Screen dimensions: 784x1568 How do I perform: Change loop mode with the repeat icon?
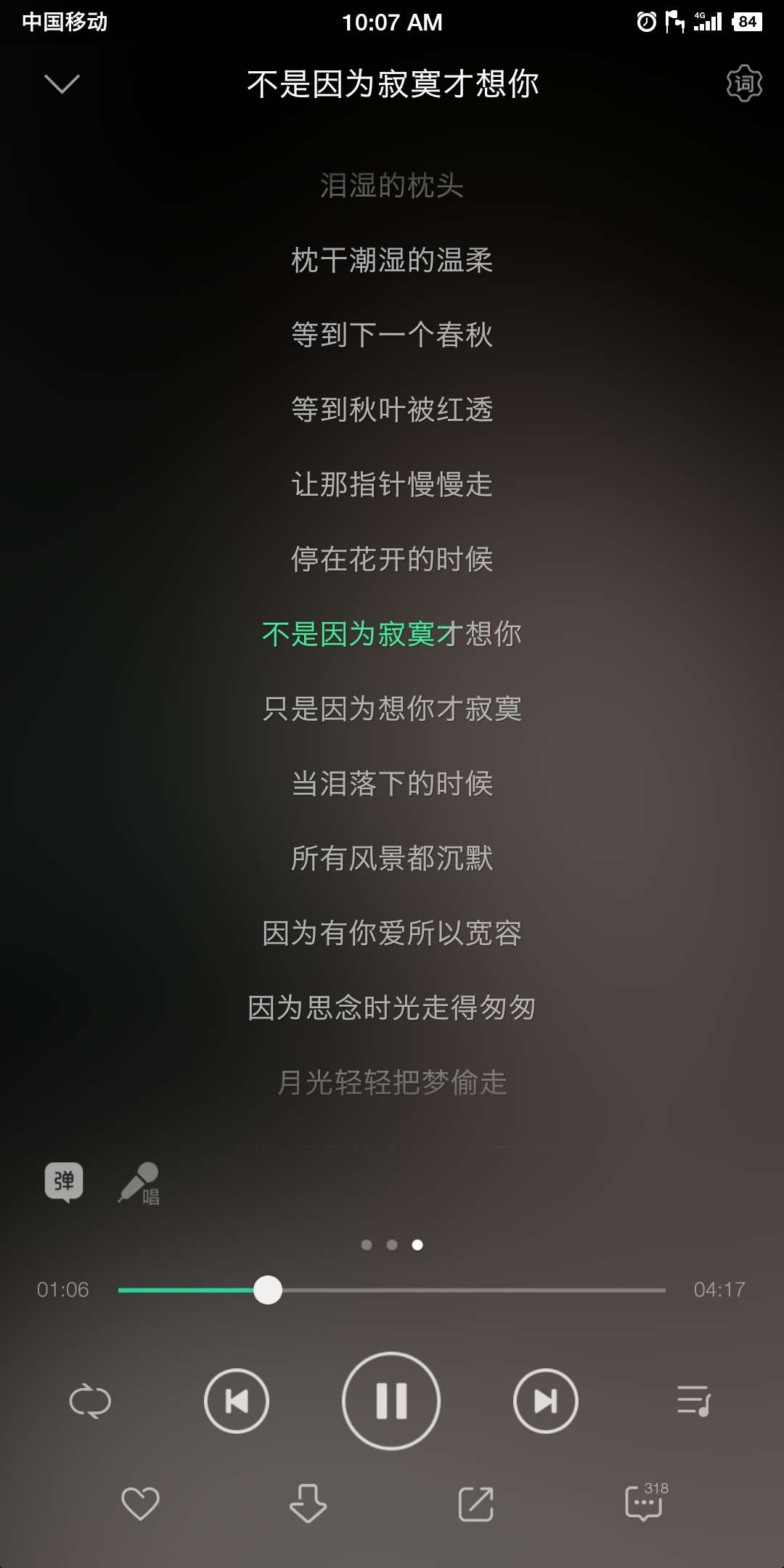90,1401
